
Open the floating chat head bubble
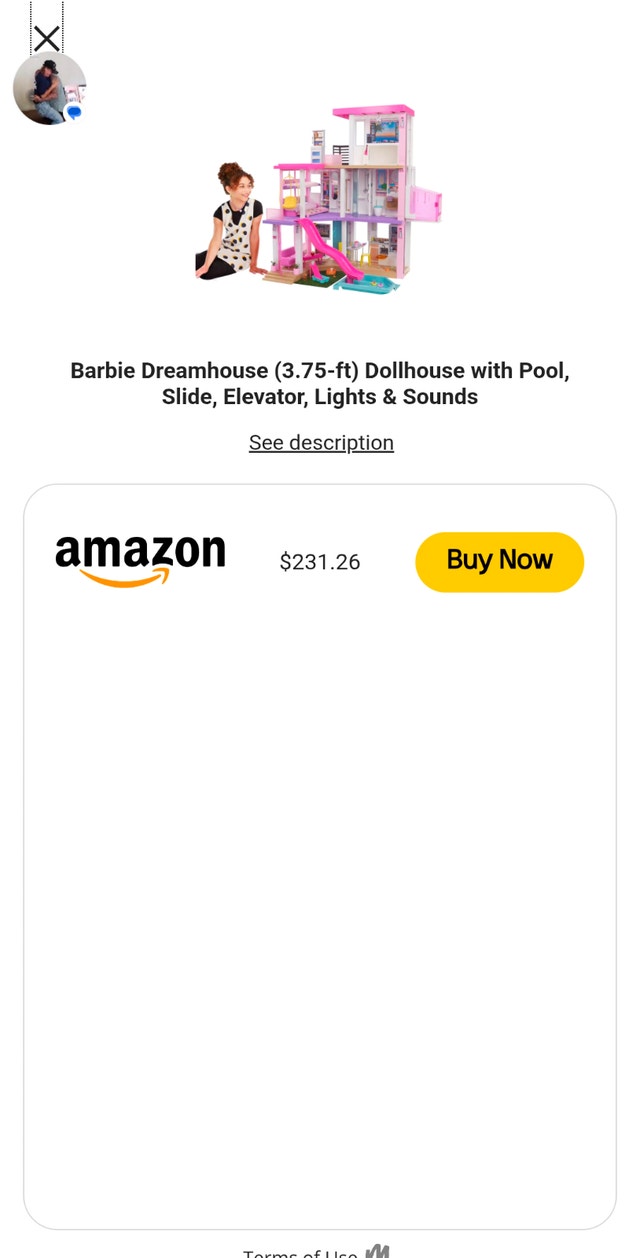(x=49, y=89)
